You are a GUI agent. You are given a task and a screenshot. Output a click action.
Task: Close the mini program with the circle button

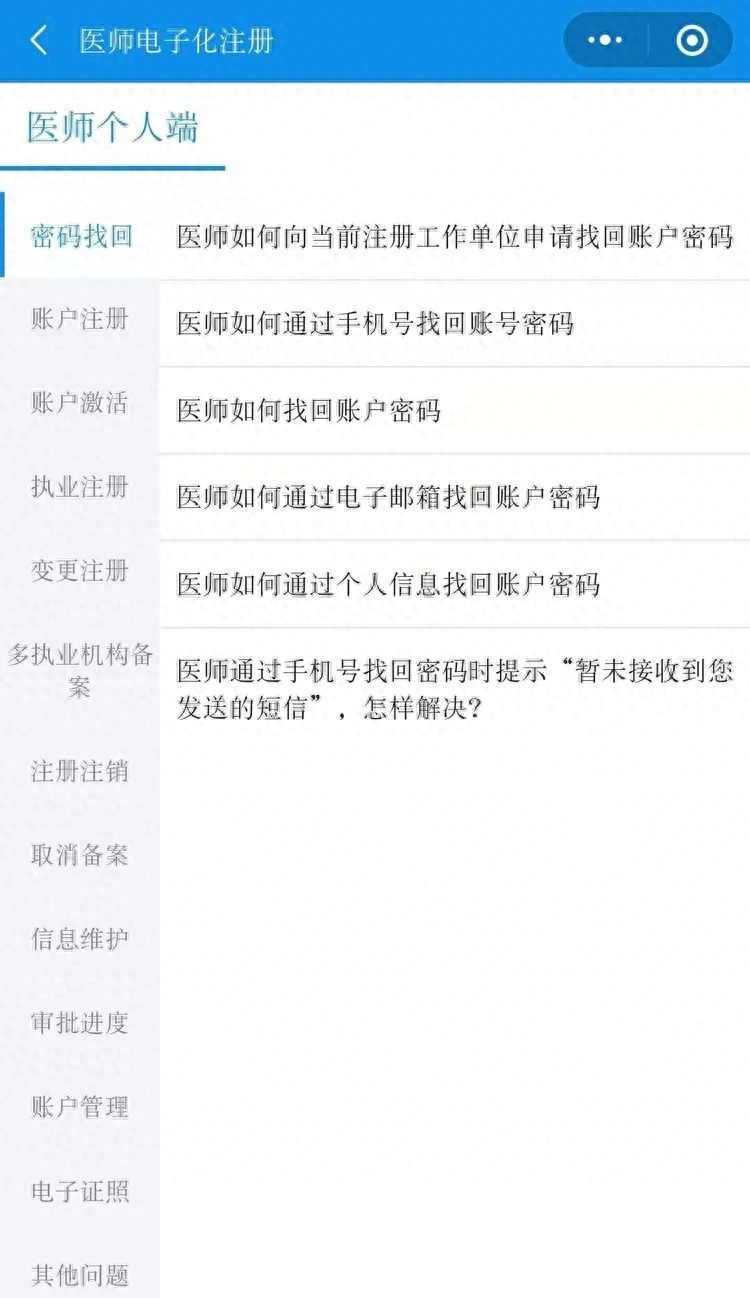pos(691,41)
